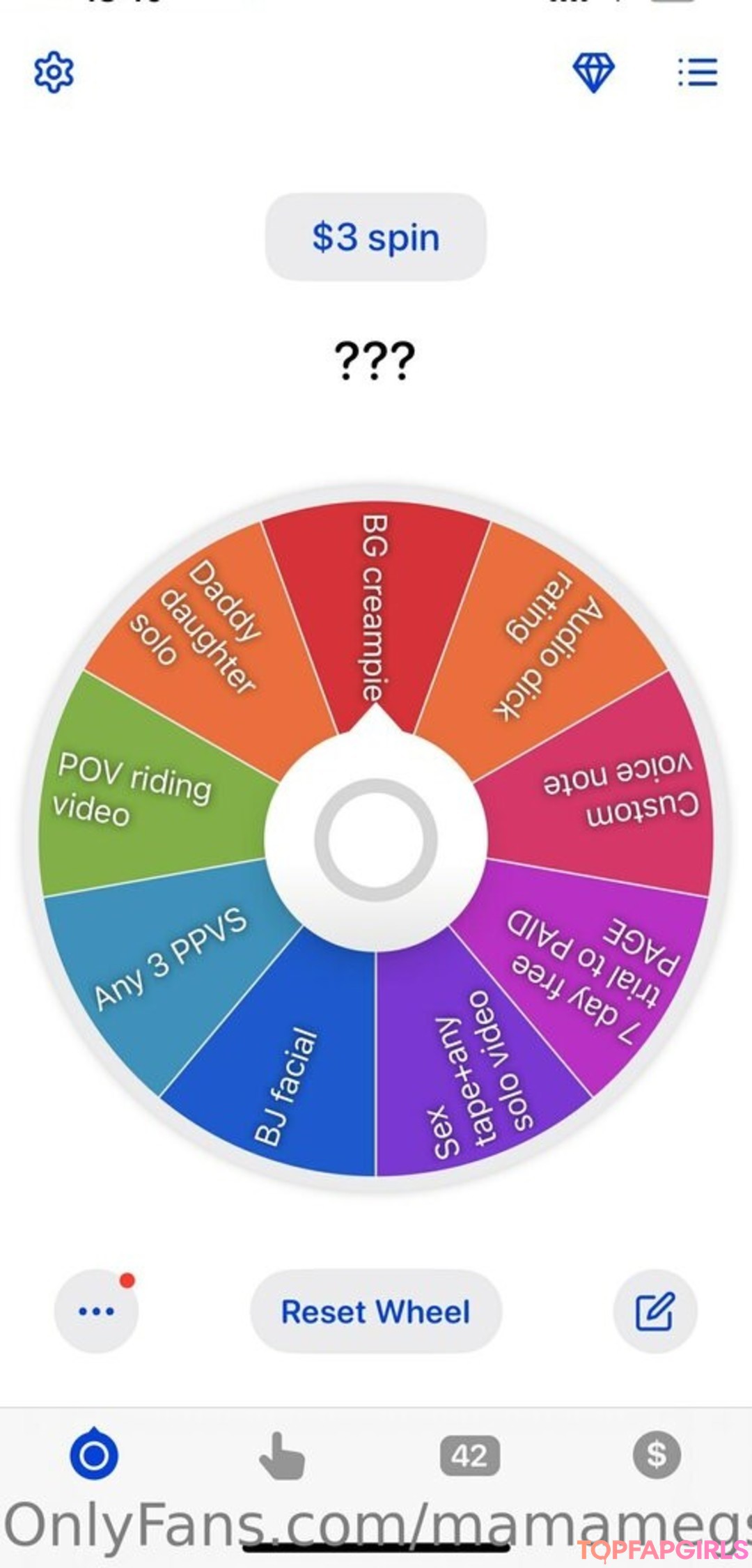
Task: Switch to the finger tap tab
Action: [x=281, y=1454]
